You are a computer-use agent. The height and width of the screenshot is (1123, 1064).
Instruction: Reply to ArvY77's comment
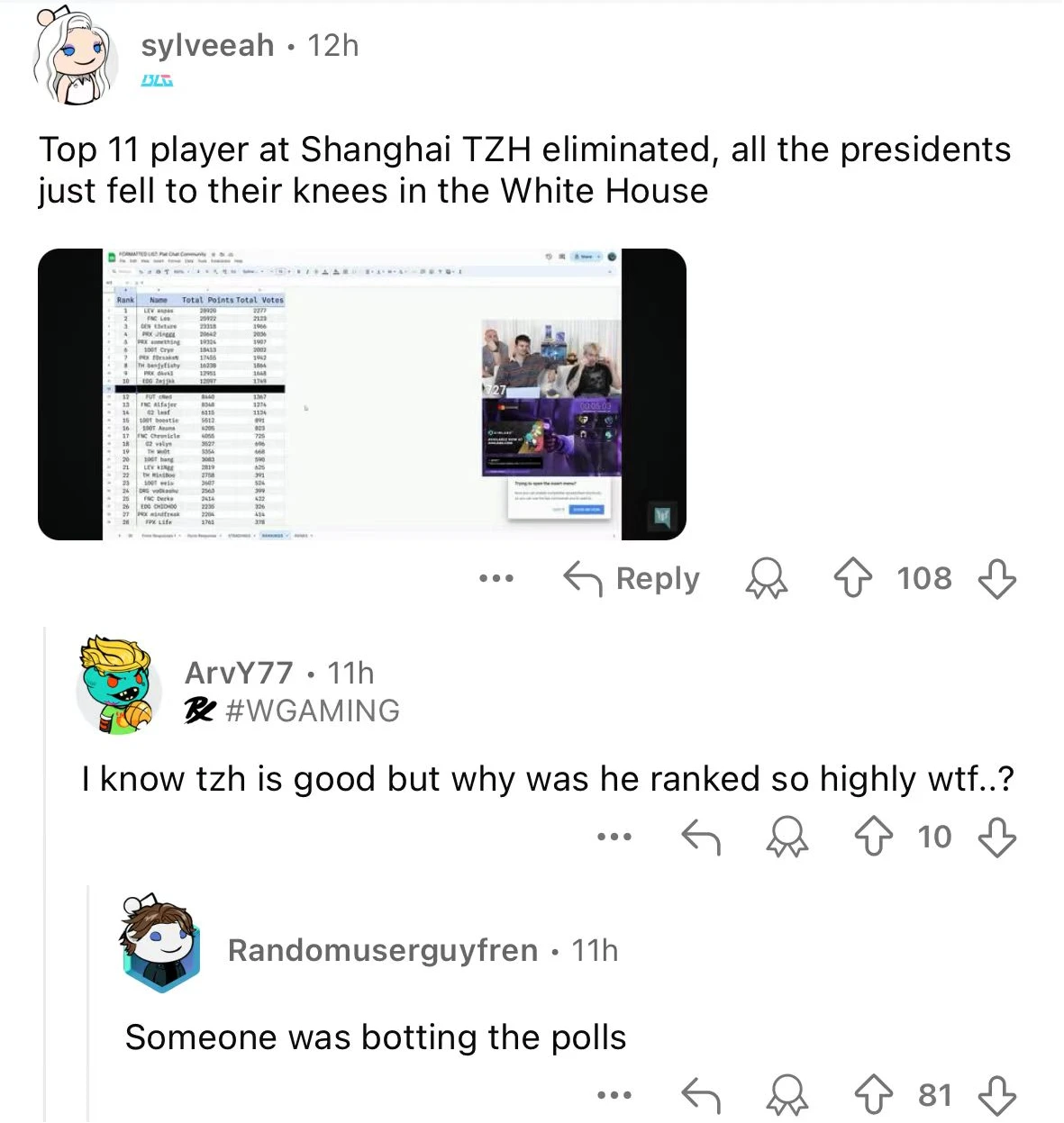pyautogui.click(x=701, y=838)
